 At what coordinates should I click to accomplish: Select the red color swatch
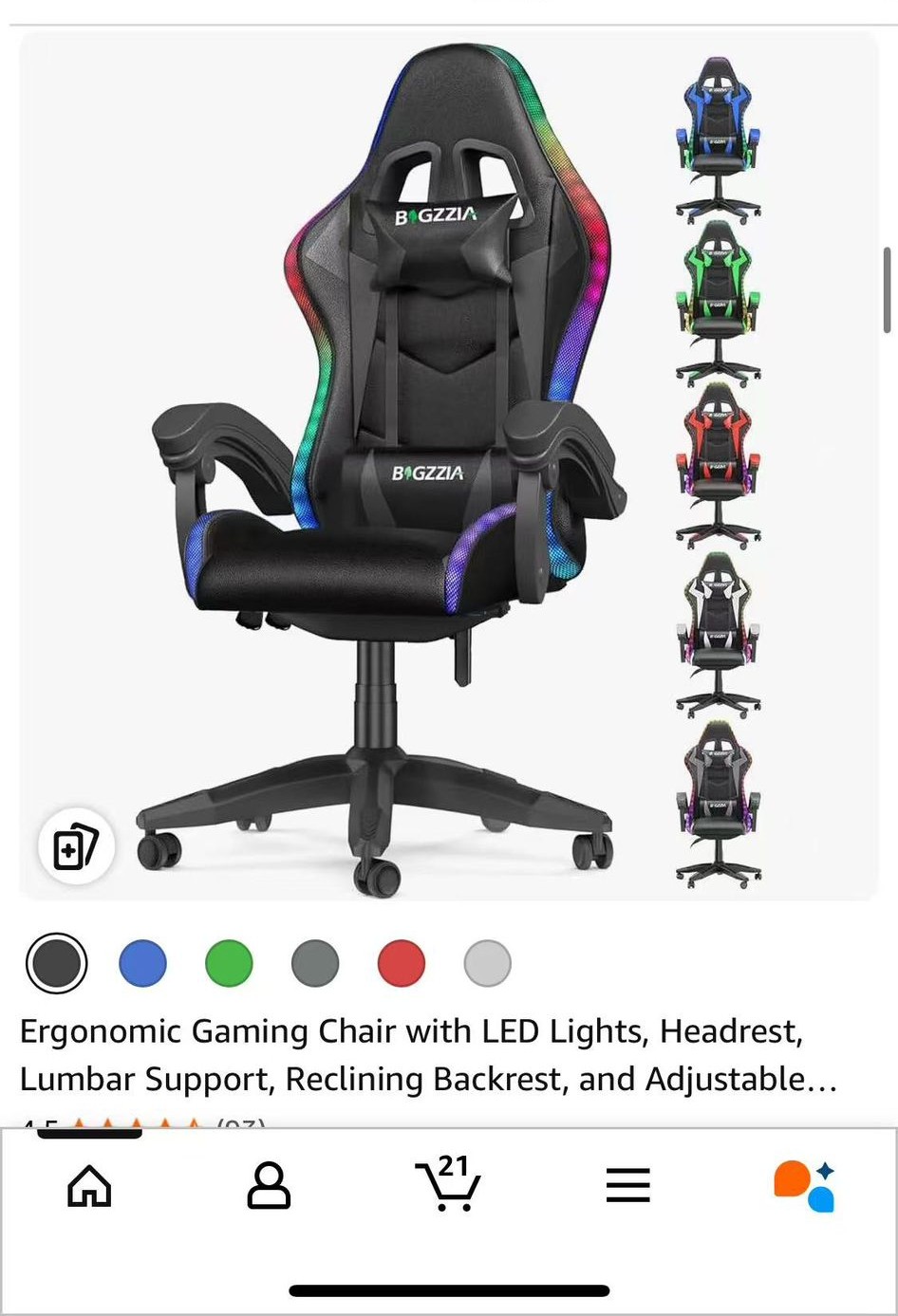coord(402,964)
